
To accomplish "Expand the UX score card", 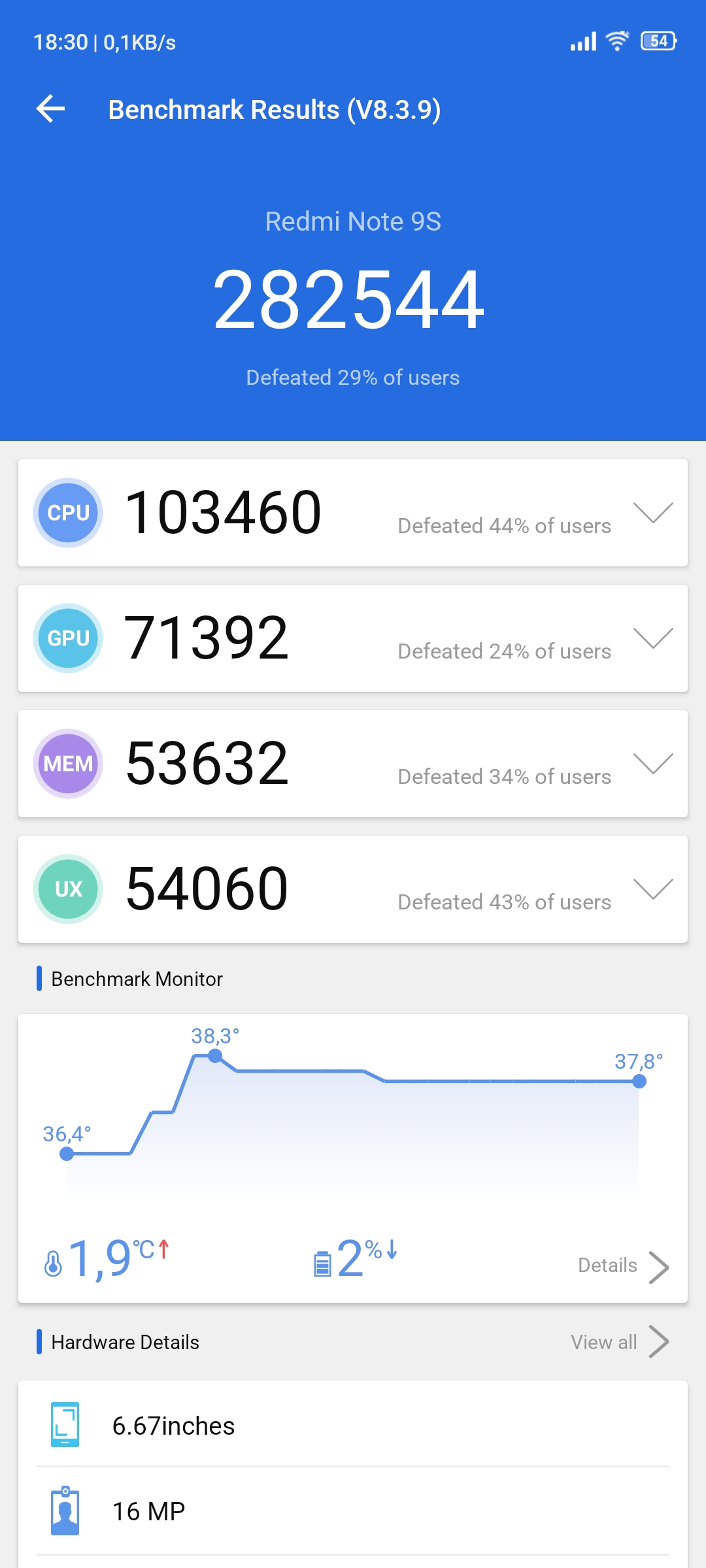I will point(653,889).
